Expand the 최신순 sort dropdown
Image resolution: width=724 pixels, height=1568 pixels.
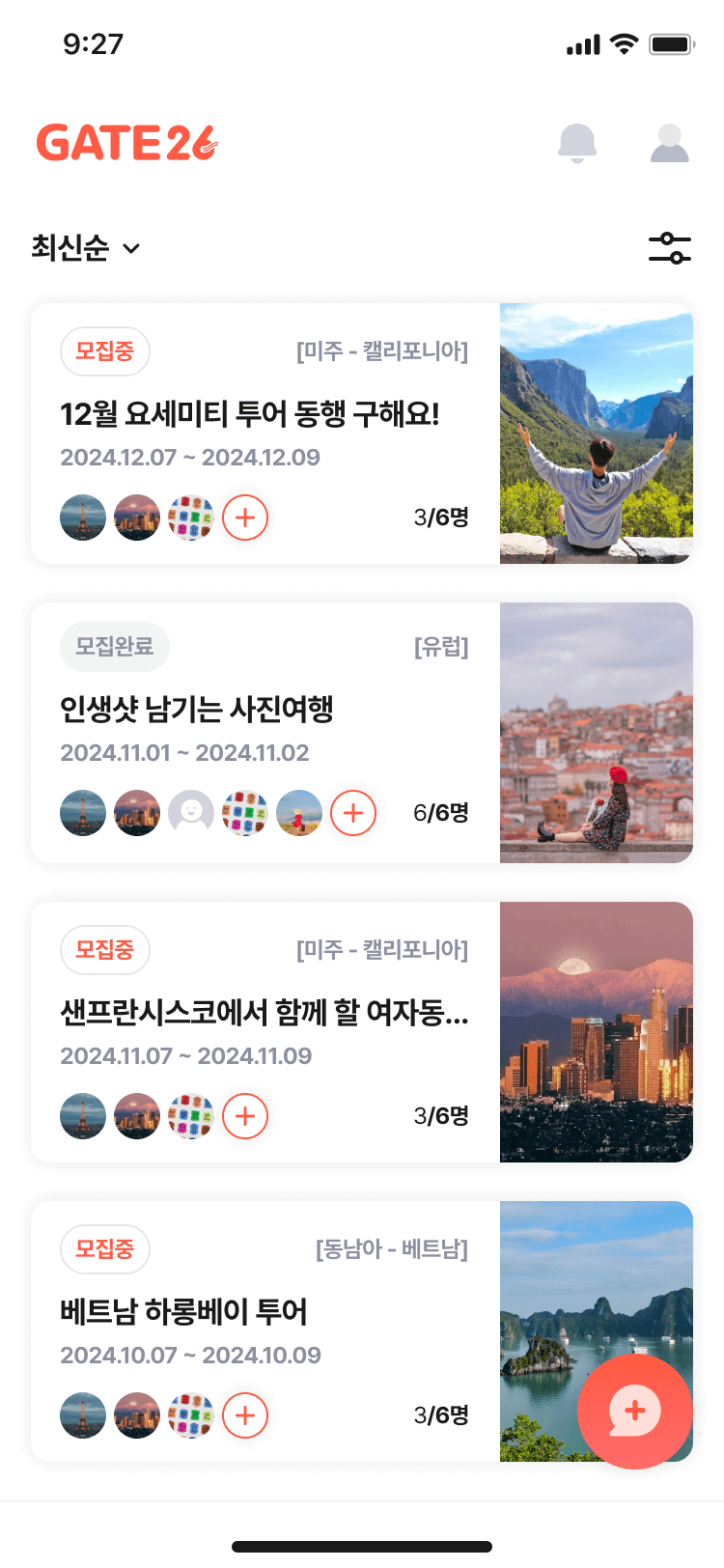(x=86, y=248)
